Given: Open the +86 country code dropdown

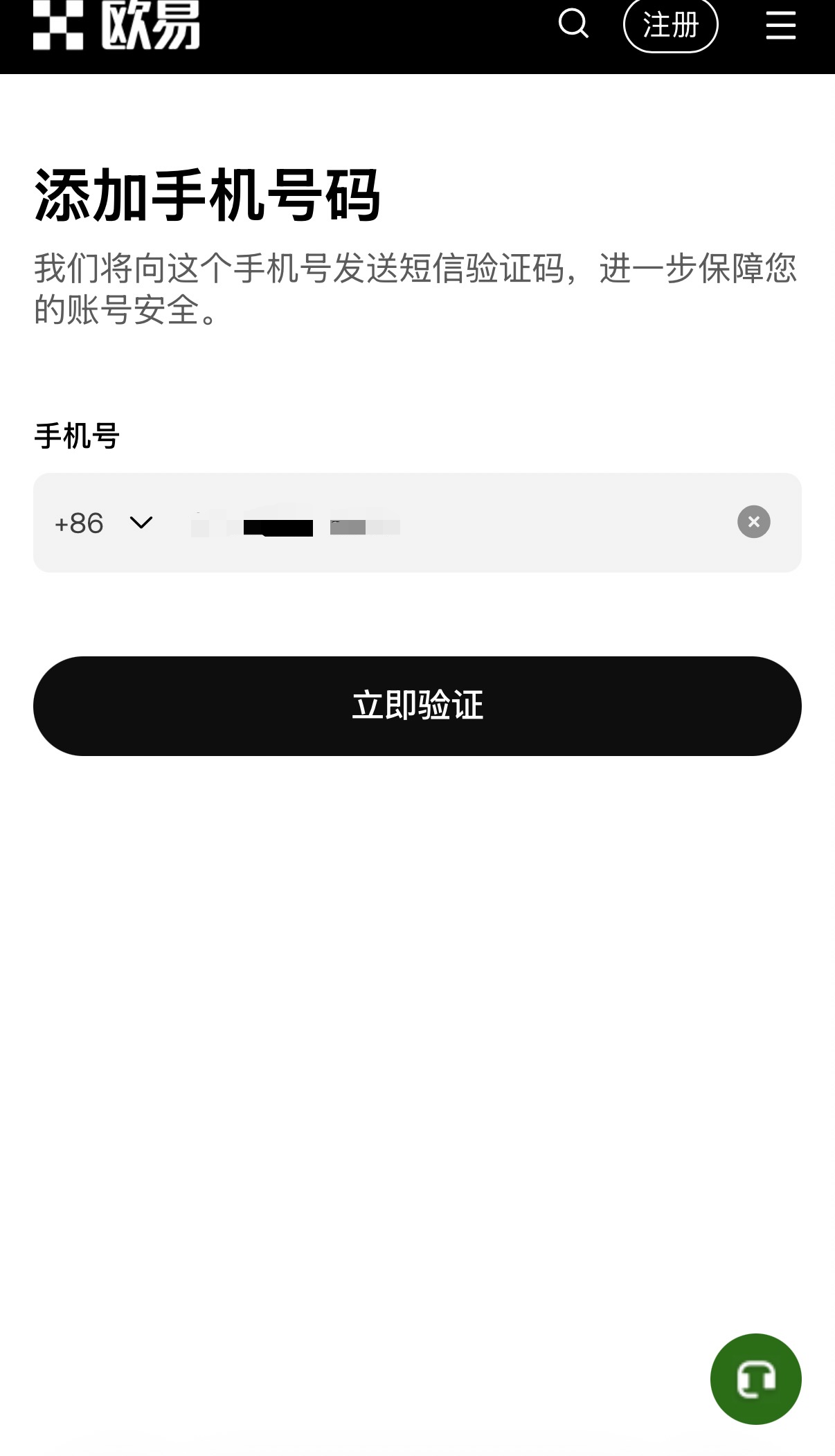Looking at the screenshot, I should [104, 522].
